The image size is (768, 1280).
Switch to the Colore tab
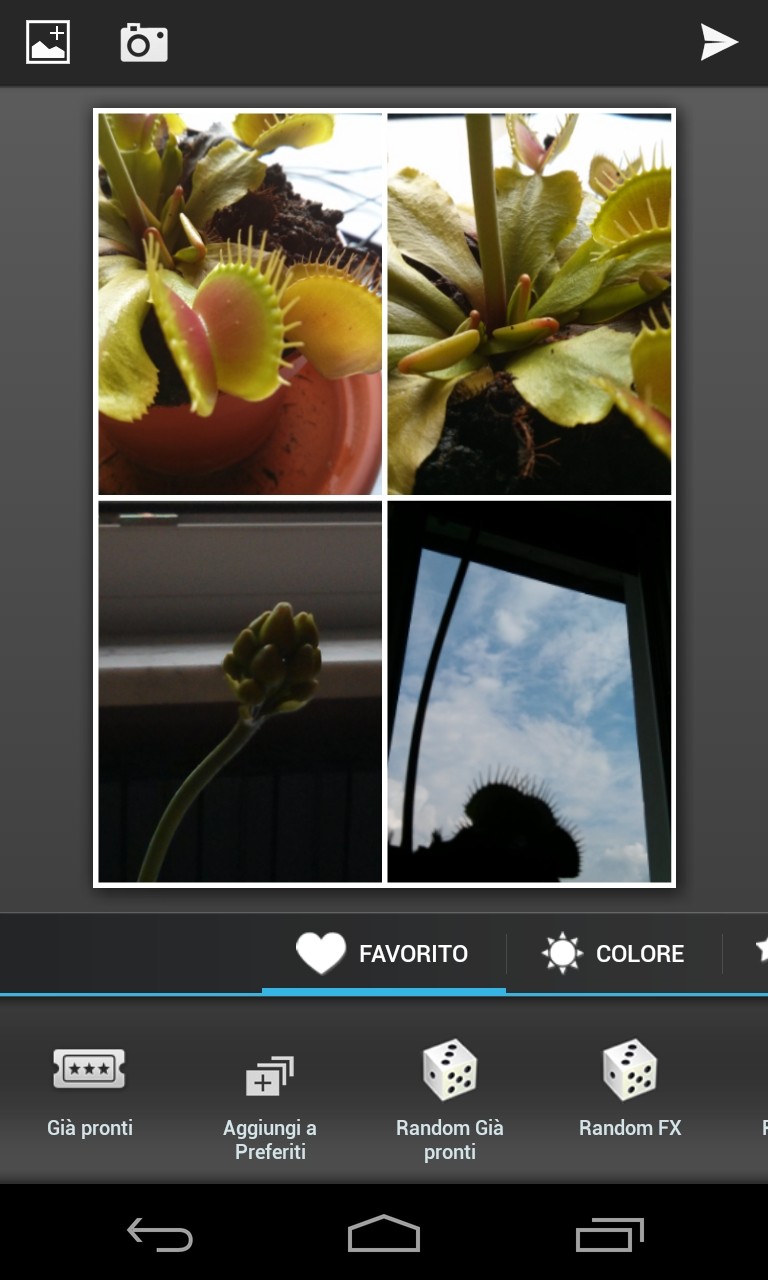pos(614,953)
